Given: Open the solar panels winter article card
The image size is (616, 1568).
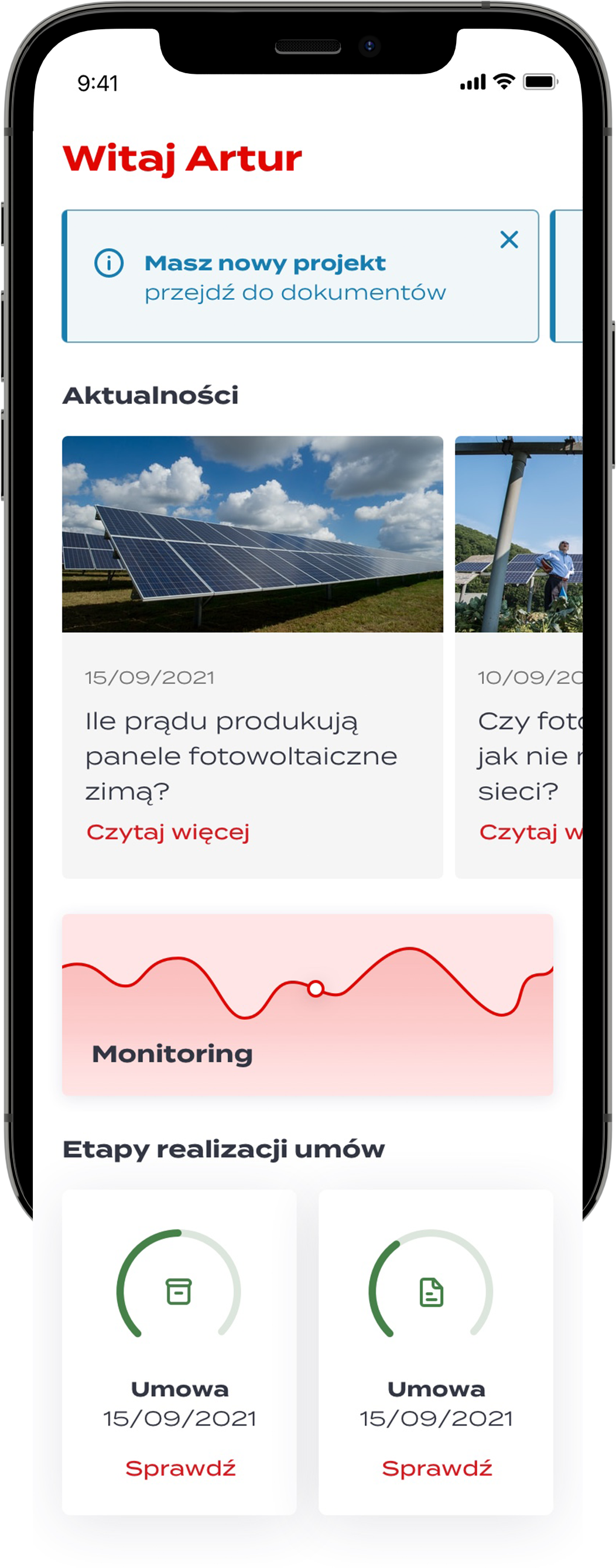Looking at the screenshot, I should (252, 657).
